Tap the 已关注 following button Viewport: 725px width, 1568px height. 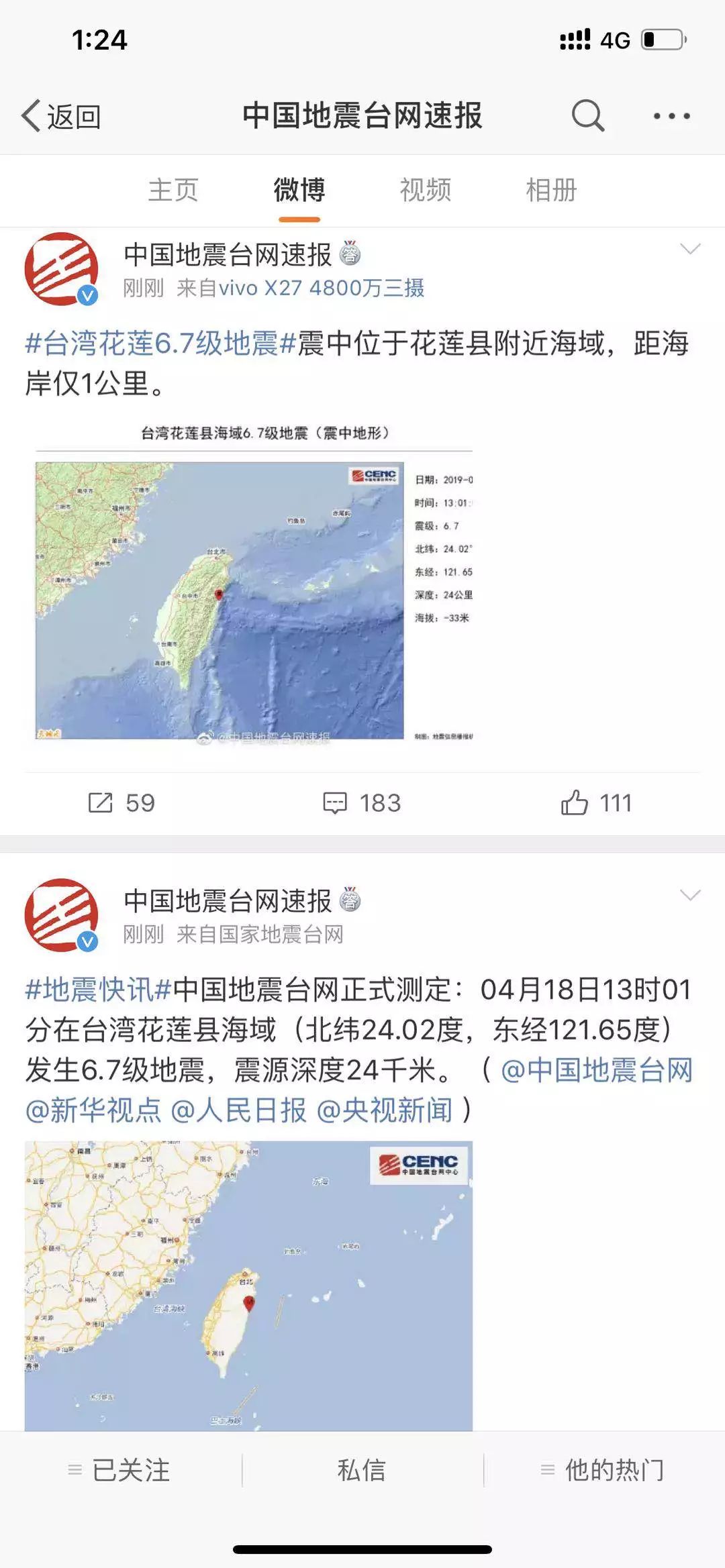[121, 1470]
